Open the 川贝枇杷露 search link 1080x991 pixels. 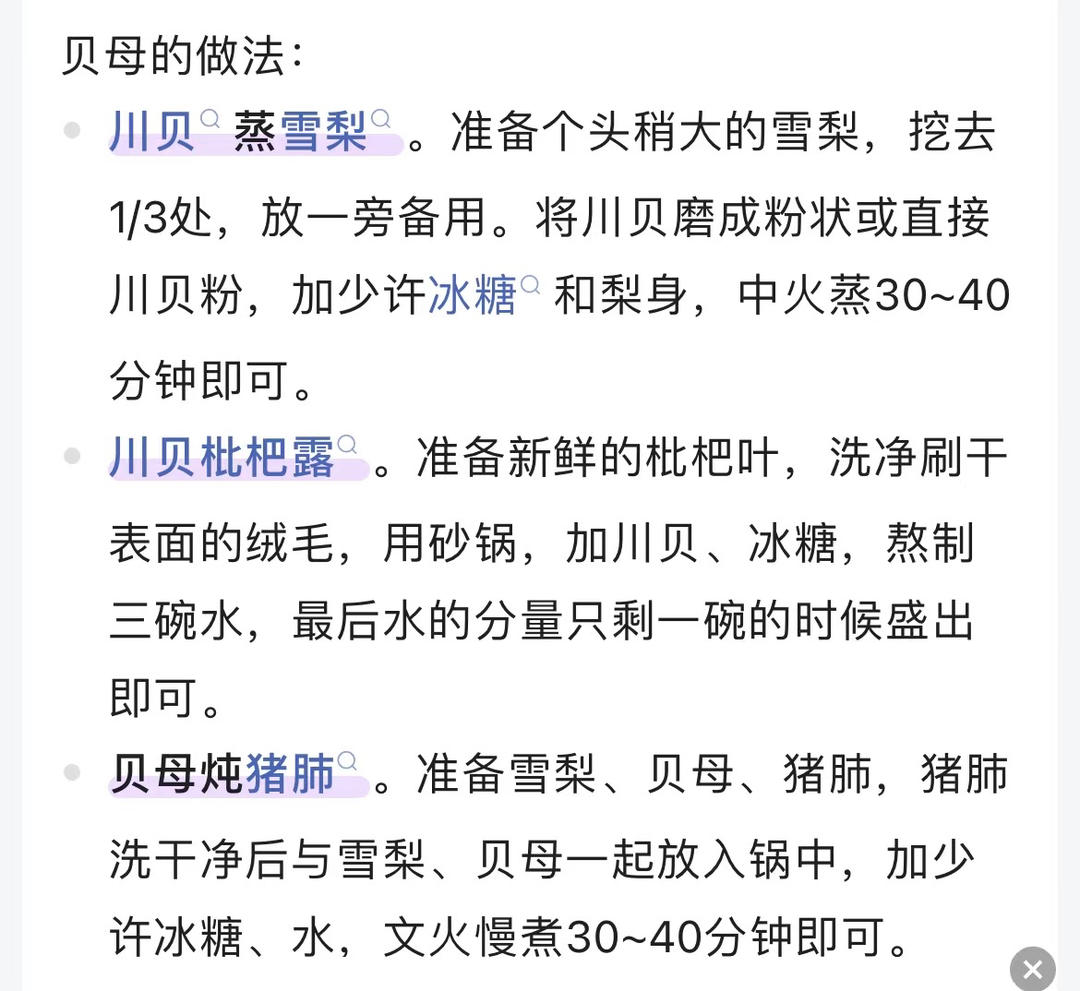pos(223,459)
